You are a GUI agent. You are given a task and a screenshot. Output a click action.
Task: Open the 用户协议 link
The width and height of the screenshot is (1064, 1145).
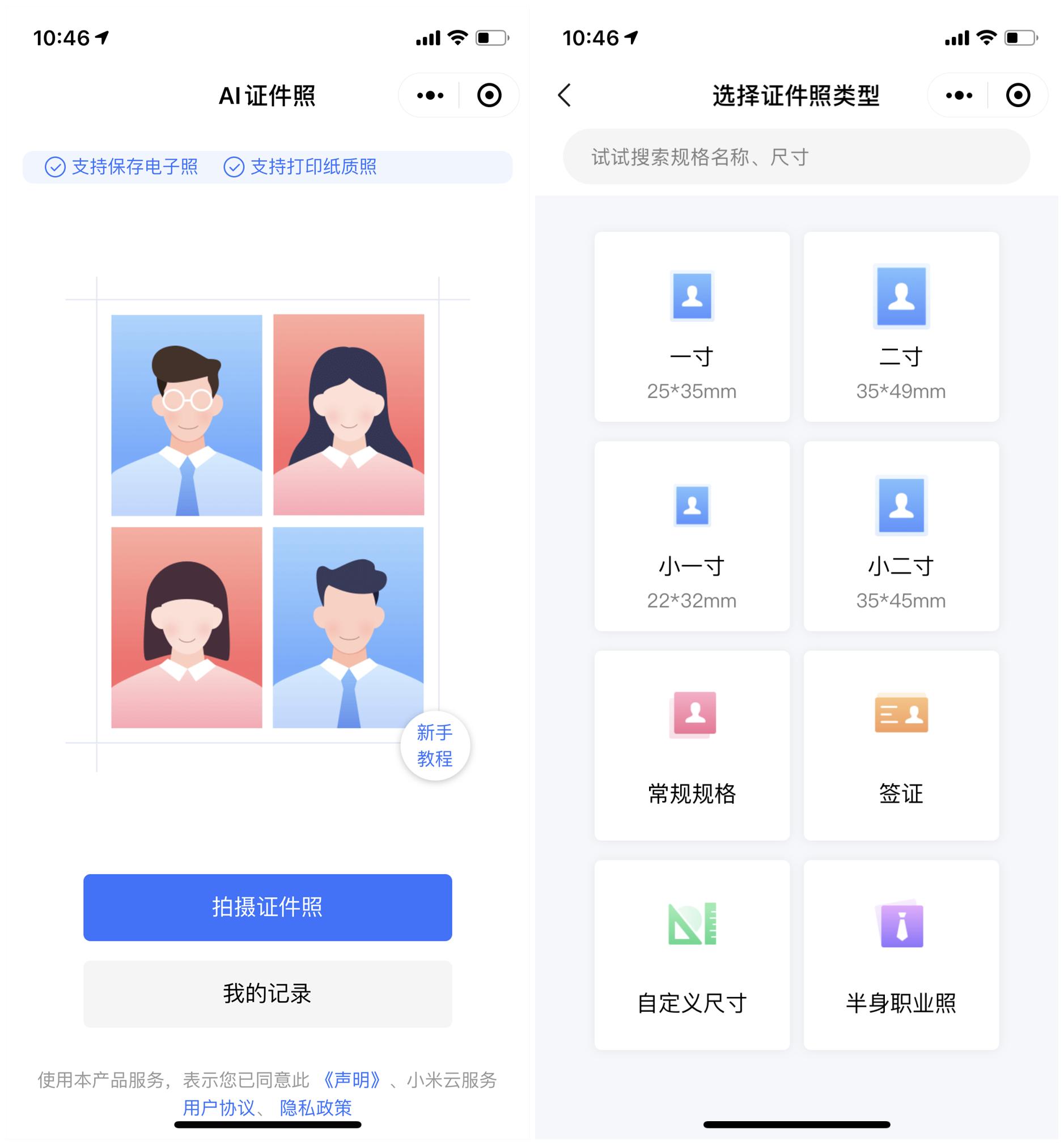pos(219,1107)
